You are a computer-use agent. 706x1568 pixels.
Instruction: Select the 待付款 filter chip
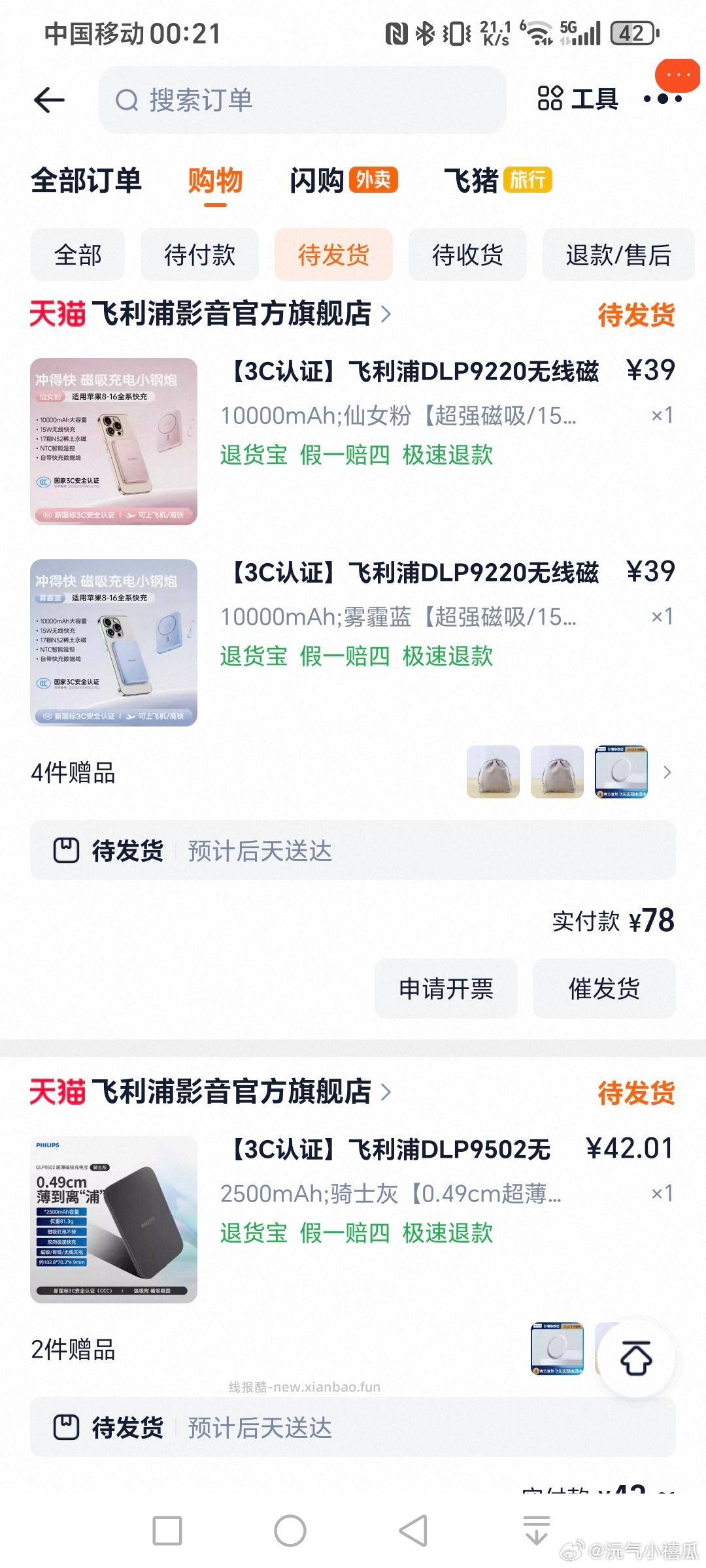point(199,255)
